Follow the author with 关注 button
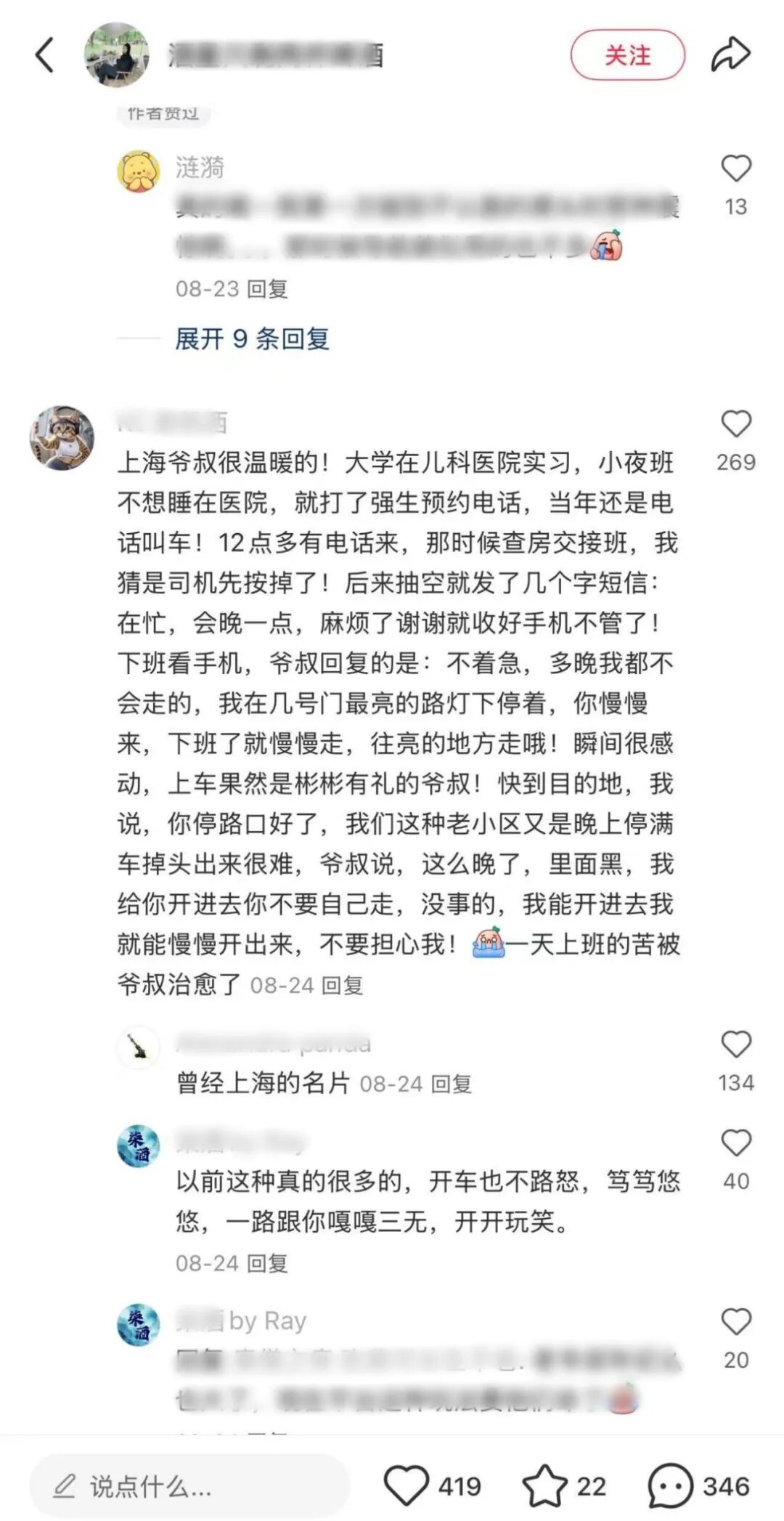This screenshot has height=1521, width=784. coord(627,55)
